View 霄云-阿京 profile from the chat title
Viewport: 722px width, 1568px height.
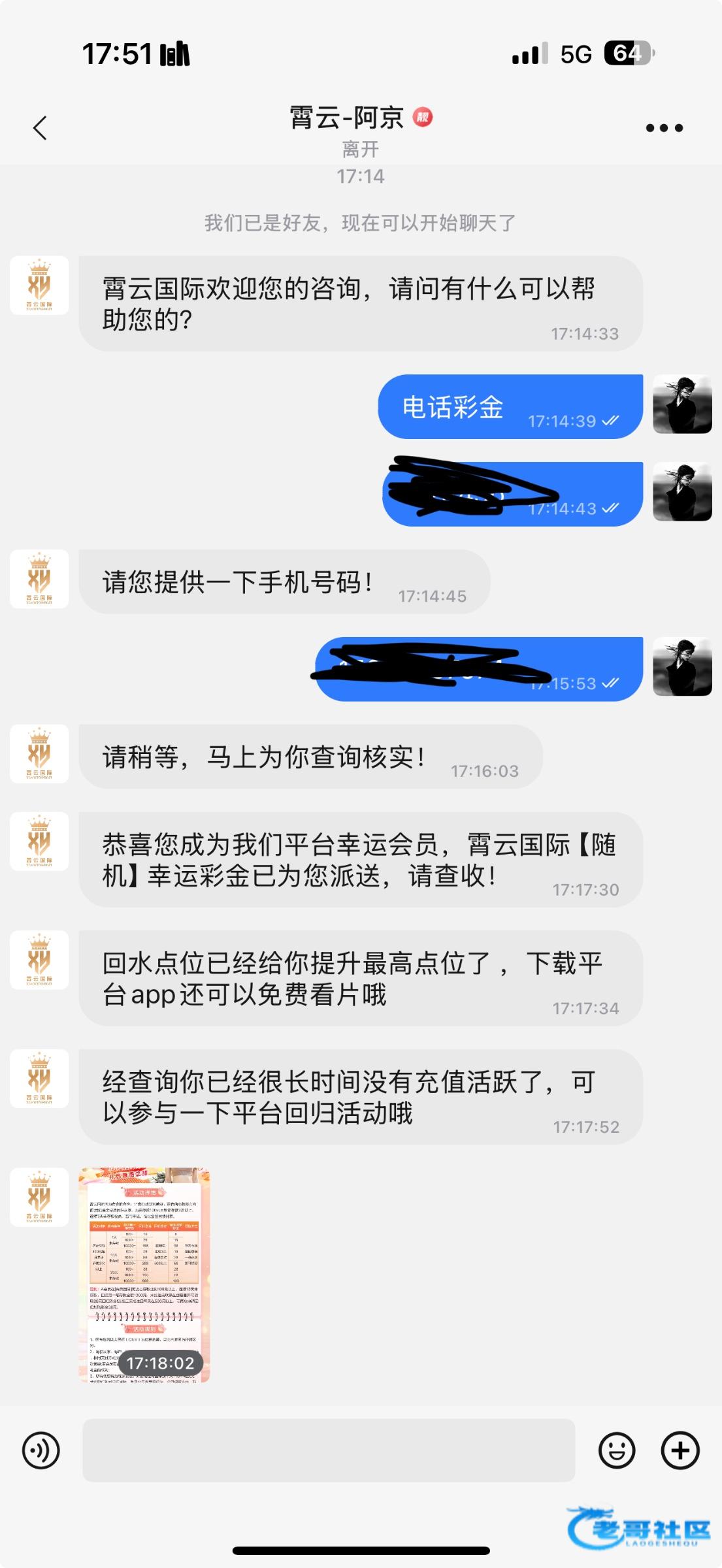tap(347, 118)
